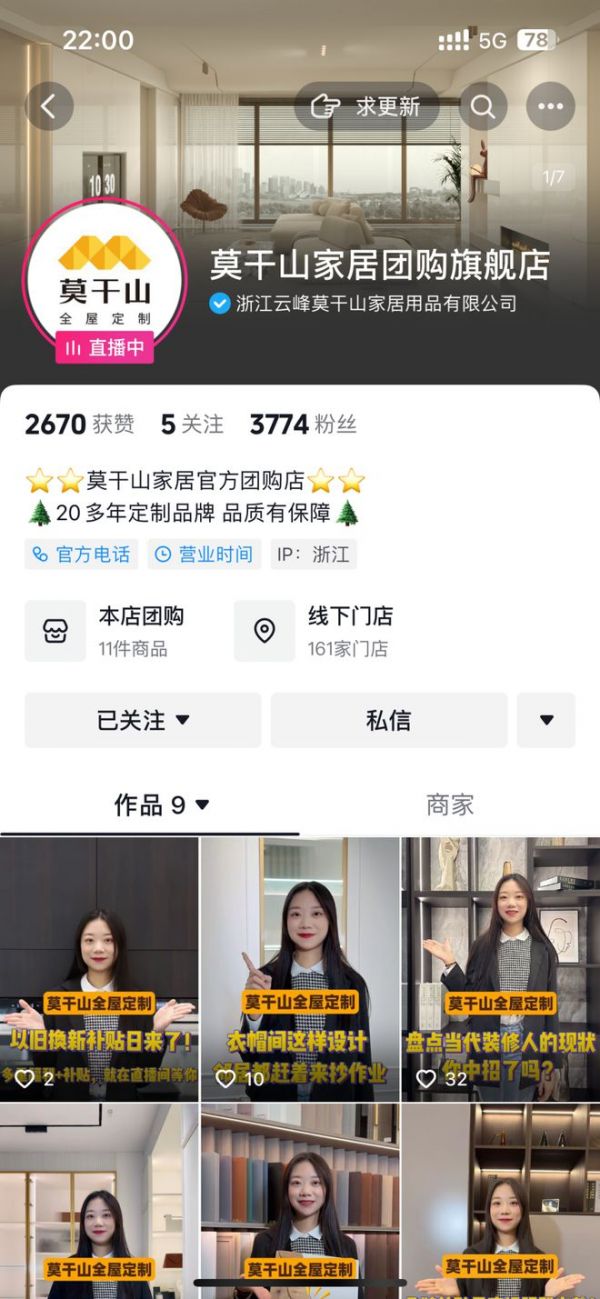The width and height of the screenshot is (600, 1299).
Task: Switch to the 商家 tab
Action: 449,805
